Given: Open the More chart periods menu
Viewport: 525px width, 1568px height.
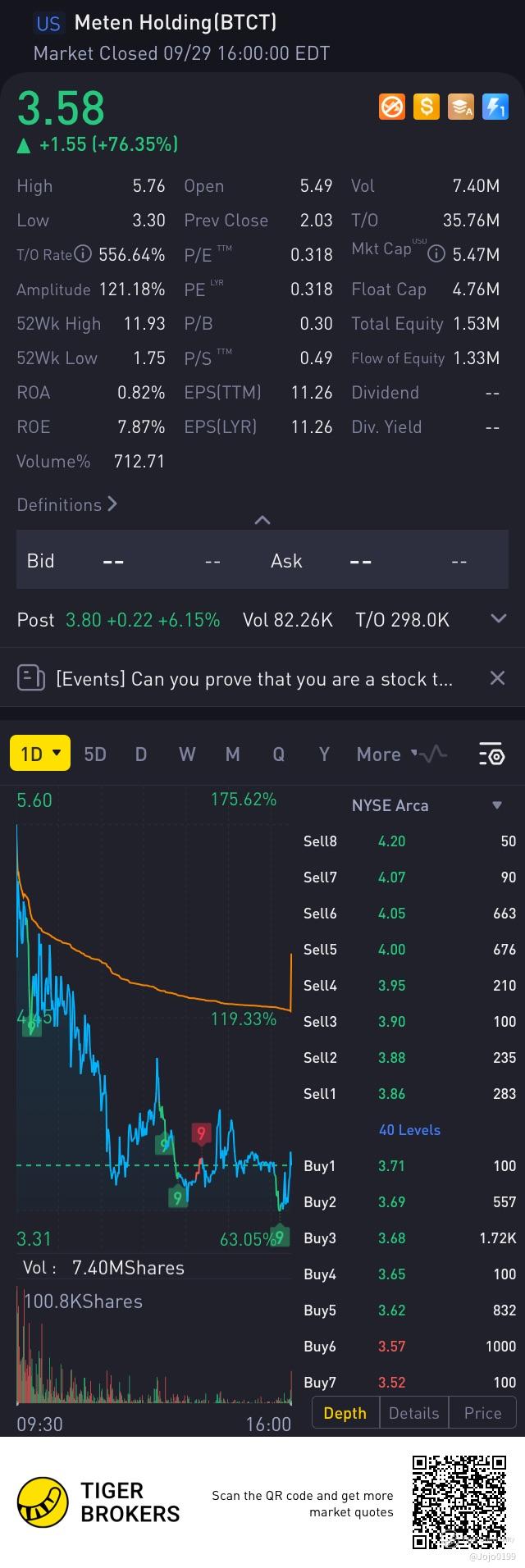Looking at the screenshot, I should (384, 754).
